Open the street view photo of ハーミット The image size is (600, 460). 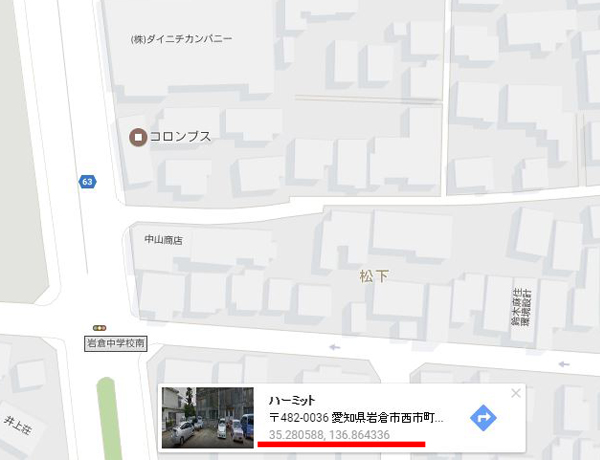(x=207, y=417)
